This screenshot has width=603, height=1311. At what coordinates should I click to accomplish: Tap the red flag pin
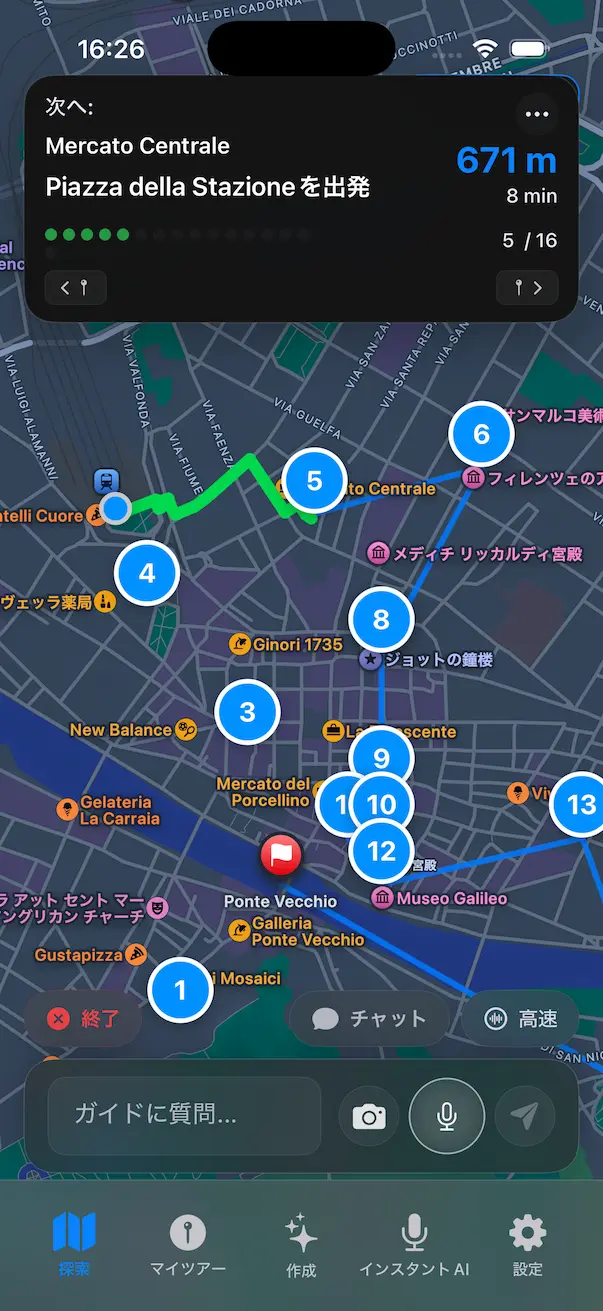click(281, 856)
